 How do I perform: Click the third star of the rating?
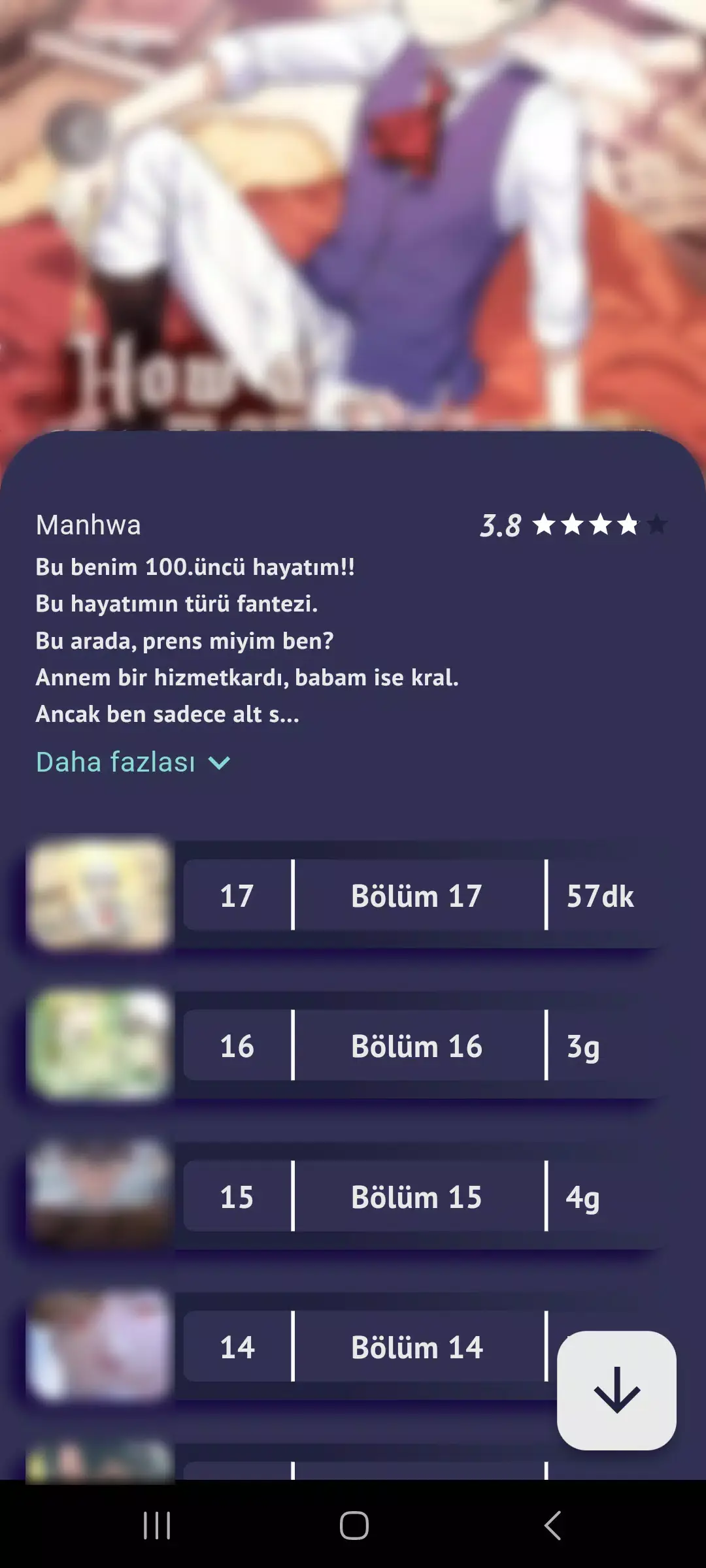click(x=599, y=524)
